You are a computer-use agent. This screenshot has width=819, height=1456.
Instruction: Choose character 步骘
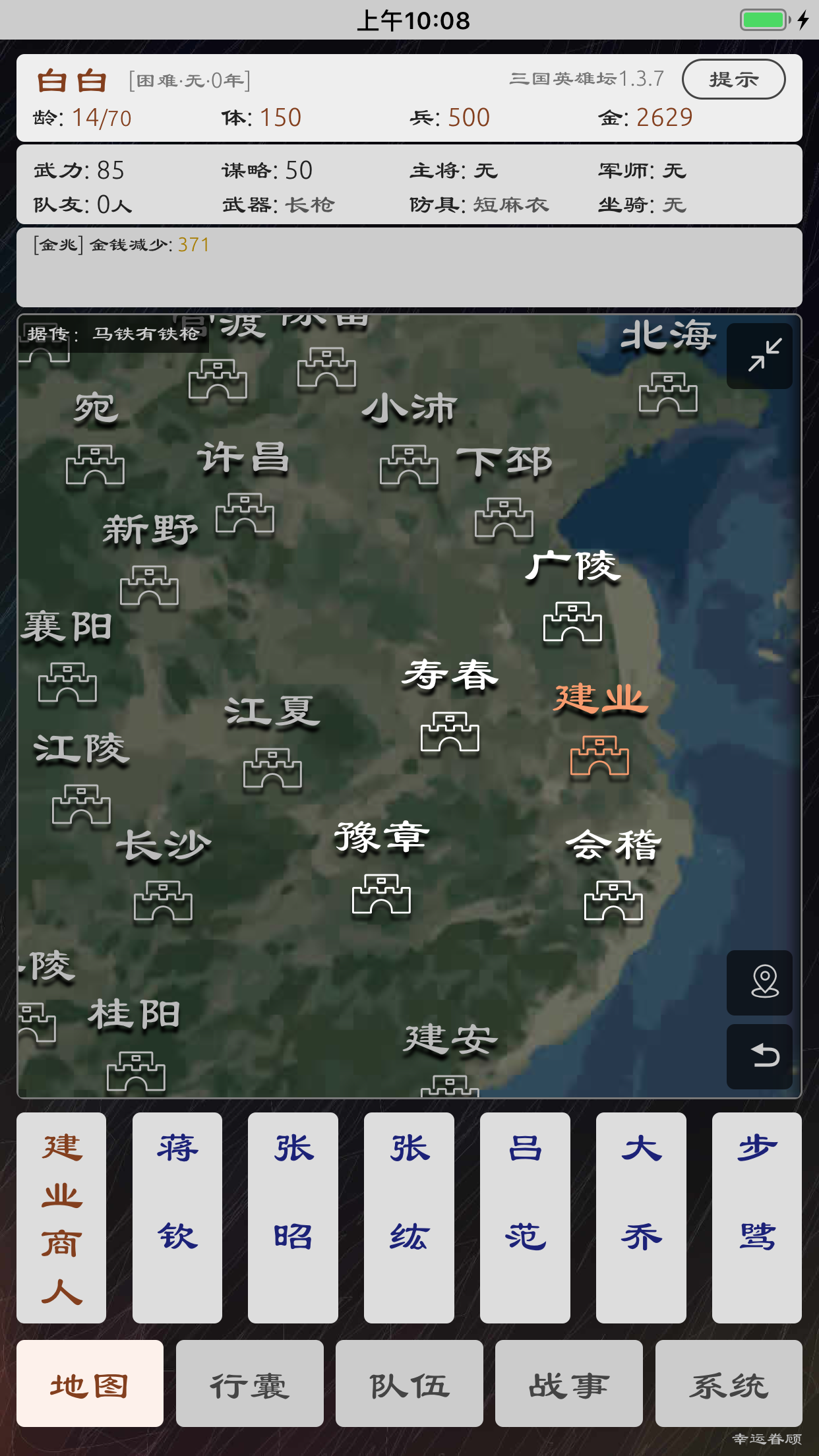coord(757,1217)
